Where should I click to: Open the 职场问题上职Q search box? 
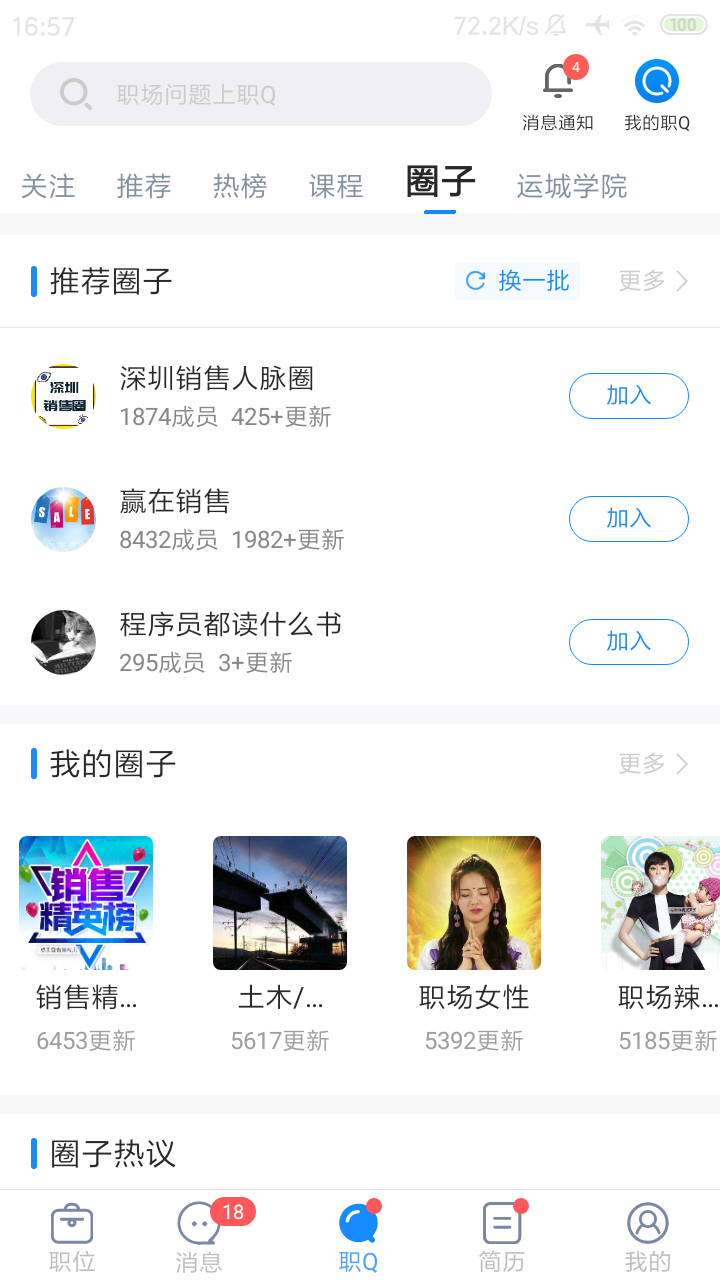(261, 94)
